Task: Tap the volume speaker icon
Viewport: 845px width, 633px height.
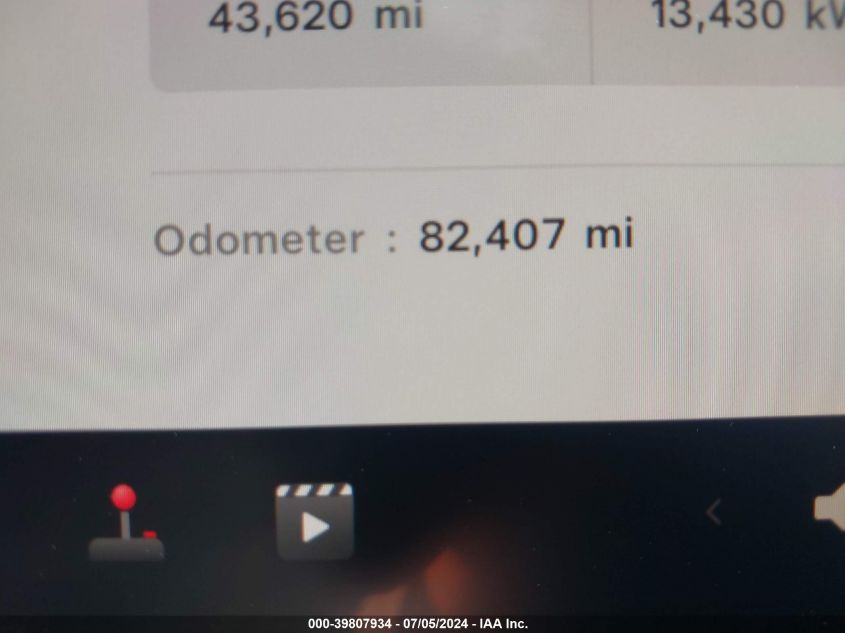Action: coord(830,510)
